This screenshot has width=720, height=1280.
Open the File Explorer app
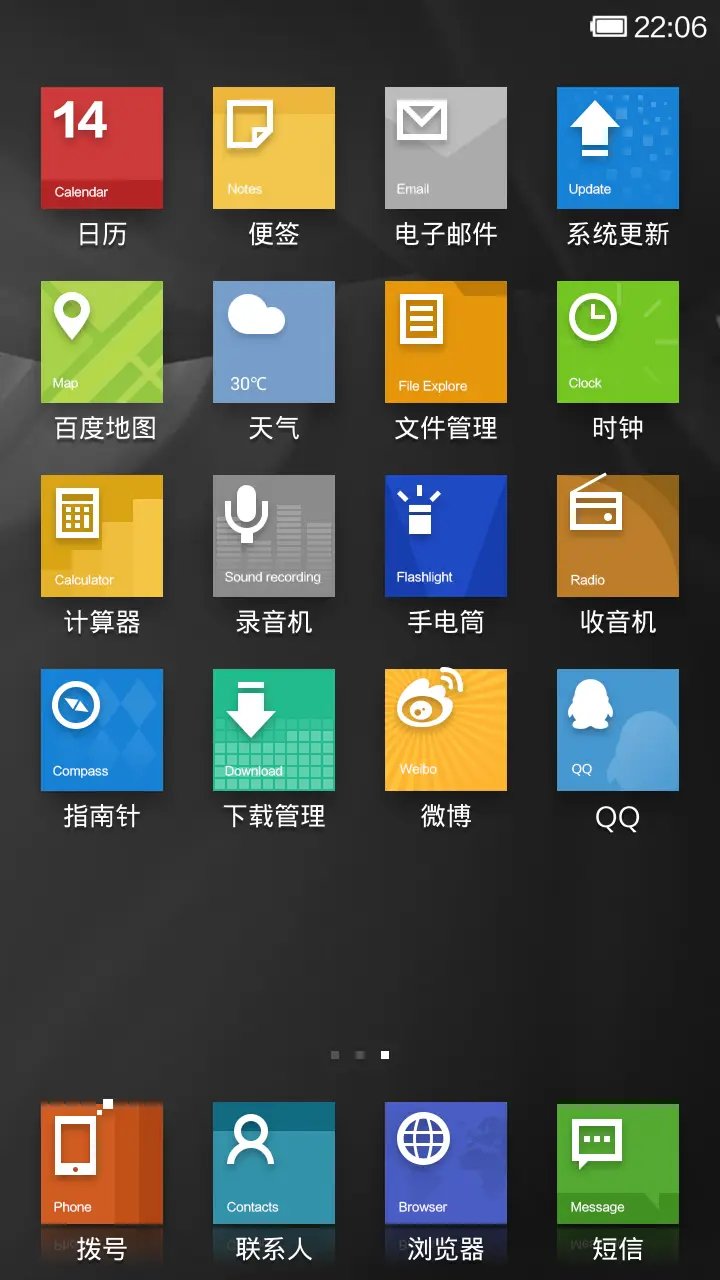(x=445, y=341)
